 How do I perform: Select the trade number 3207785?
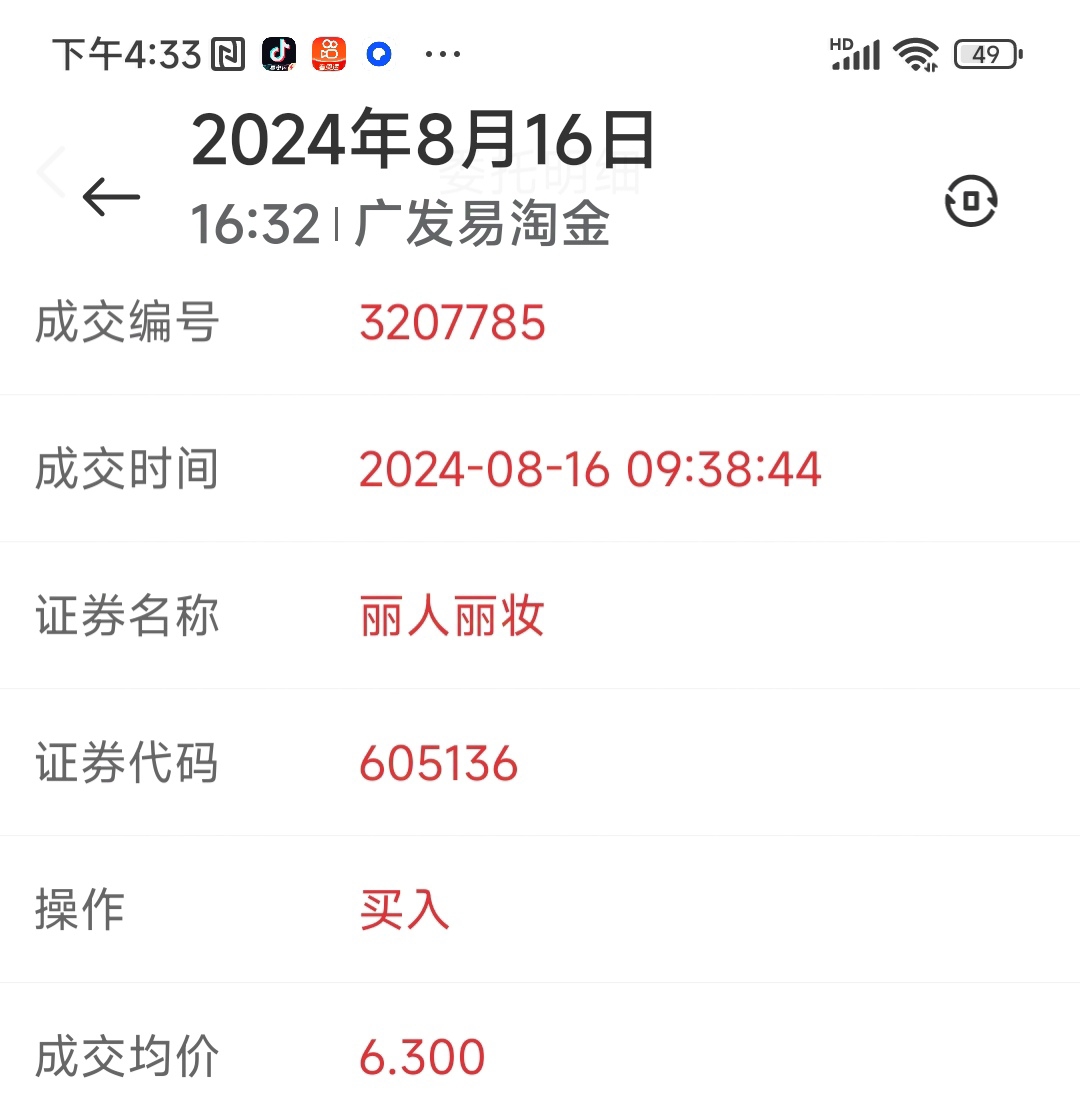[x=452, y=322]
